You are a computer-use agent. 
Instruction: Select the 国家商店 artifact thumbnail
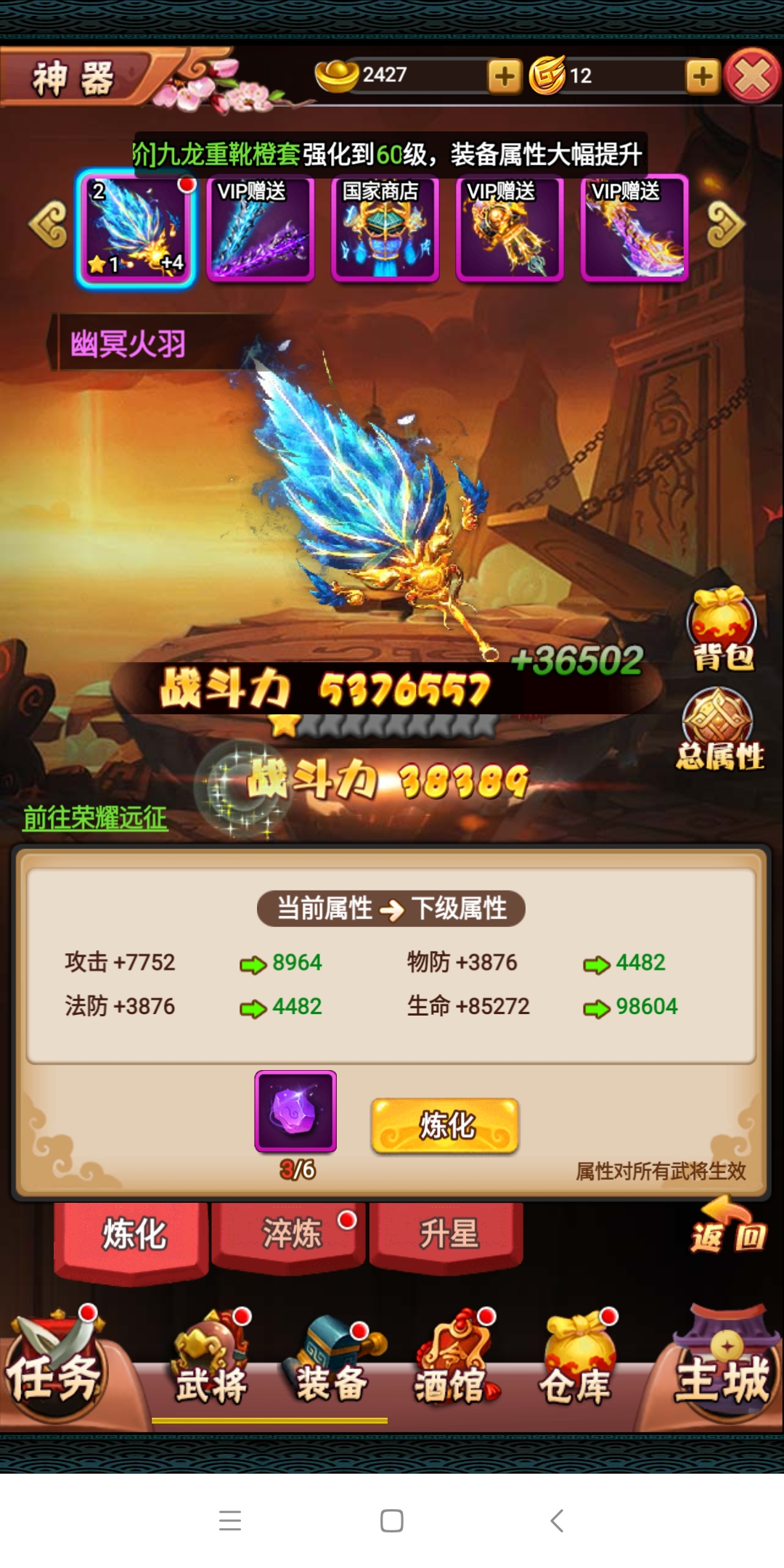pyautogui.click(x=385, y=229)
